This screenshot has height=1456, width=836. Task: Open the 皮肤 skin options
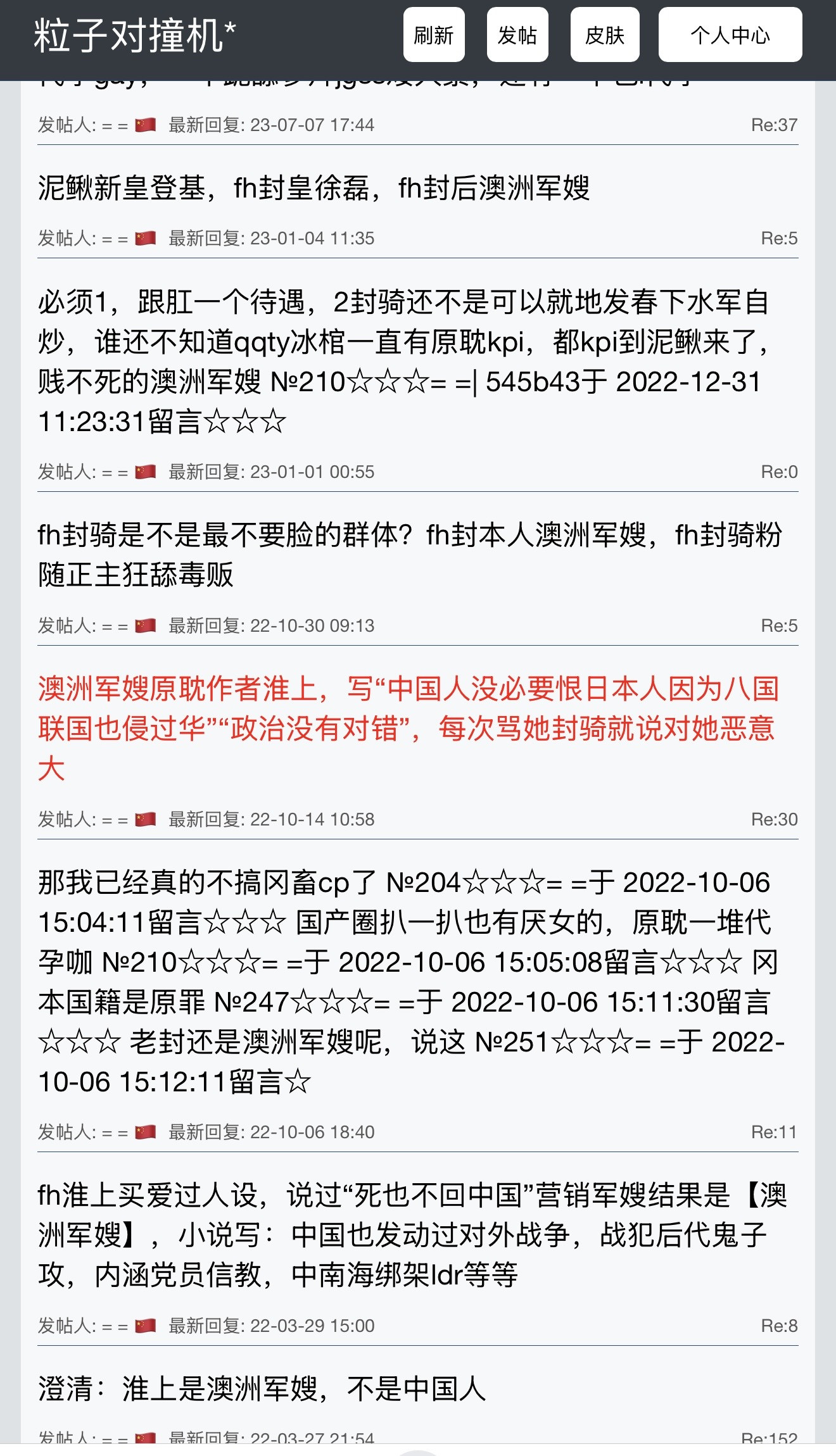[x=605, y=35]
